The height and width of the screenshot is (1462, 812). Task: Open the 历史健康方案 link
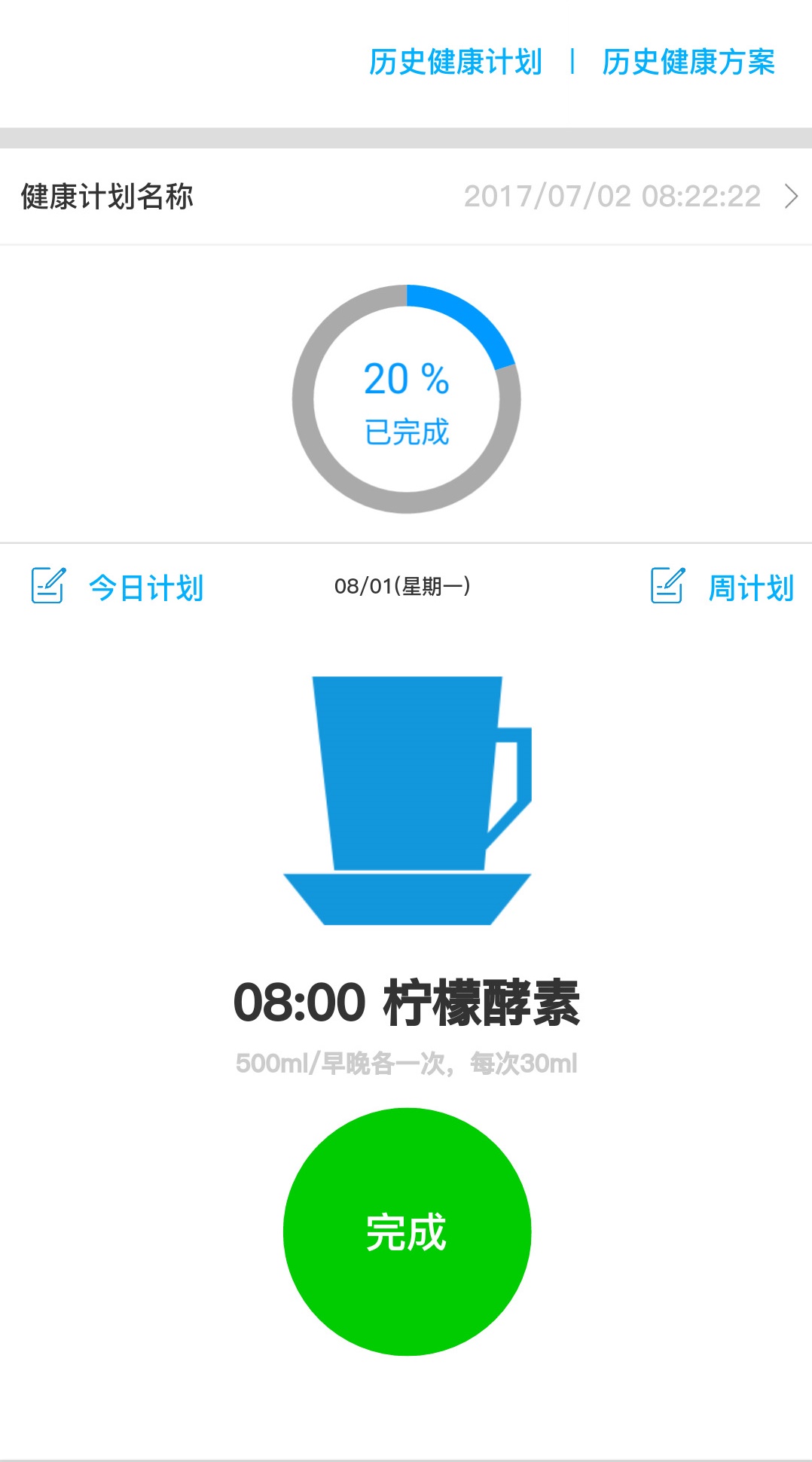point(688,62)
